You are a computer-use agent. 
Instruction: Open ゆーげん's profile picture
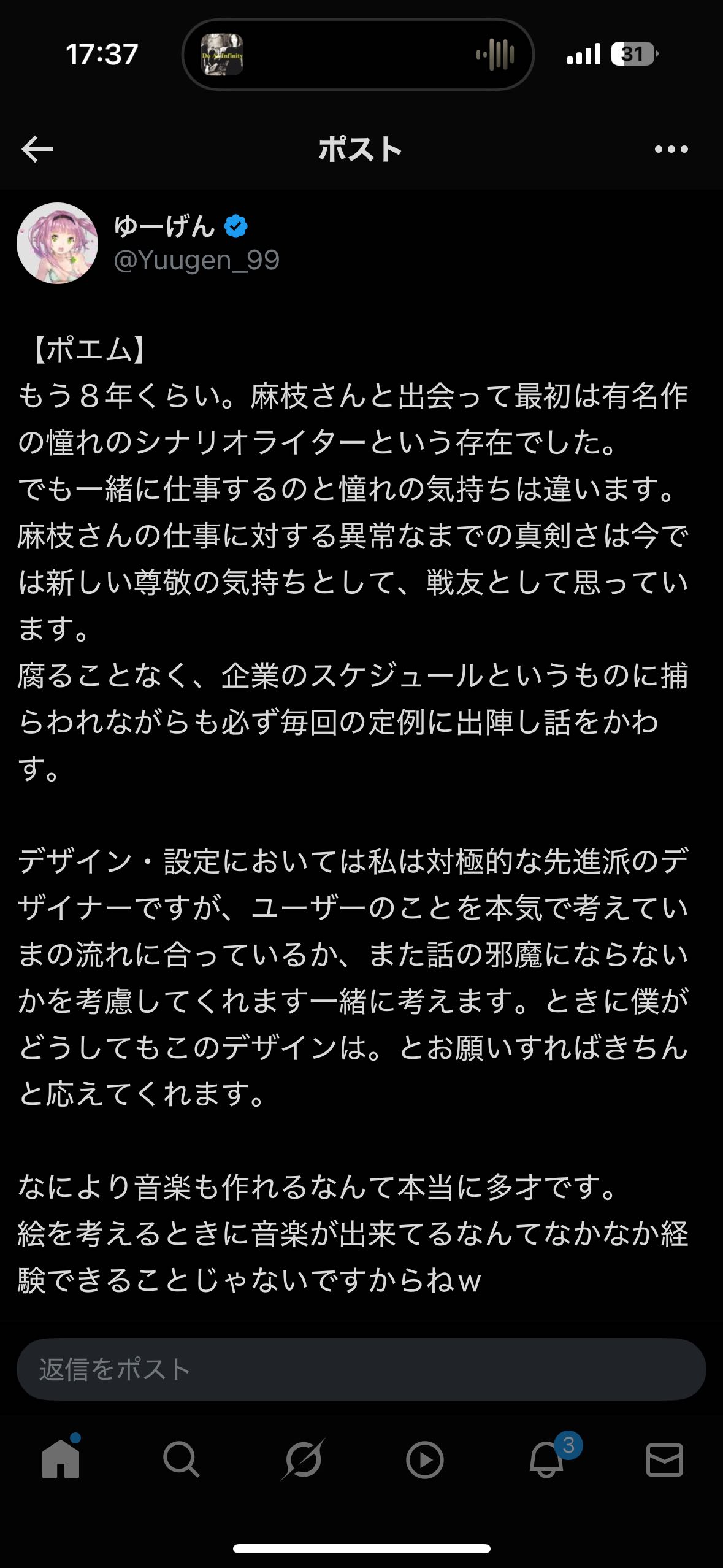coord(57,243)
